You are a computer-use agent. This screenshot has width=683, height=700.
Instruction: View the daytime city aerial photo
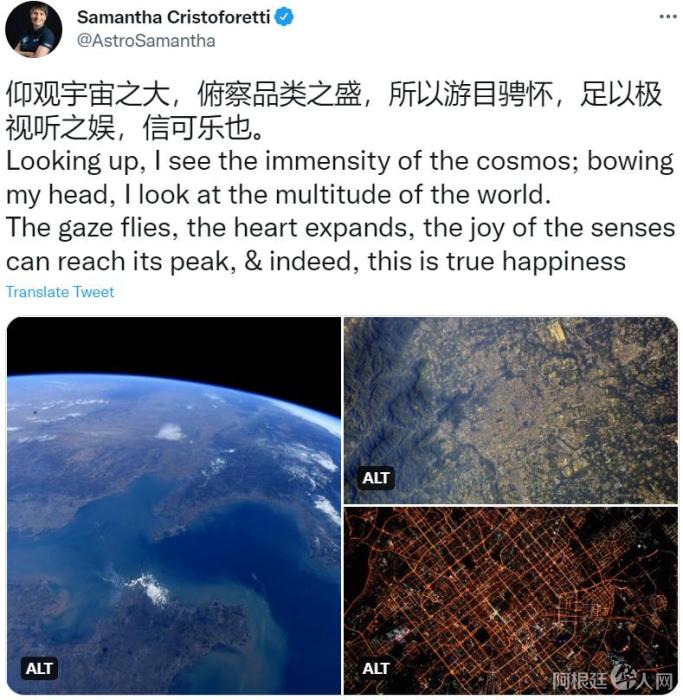(510, 408)
